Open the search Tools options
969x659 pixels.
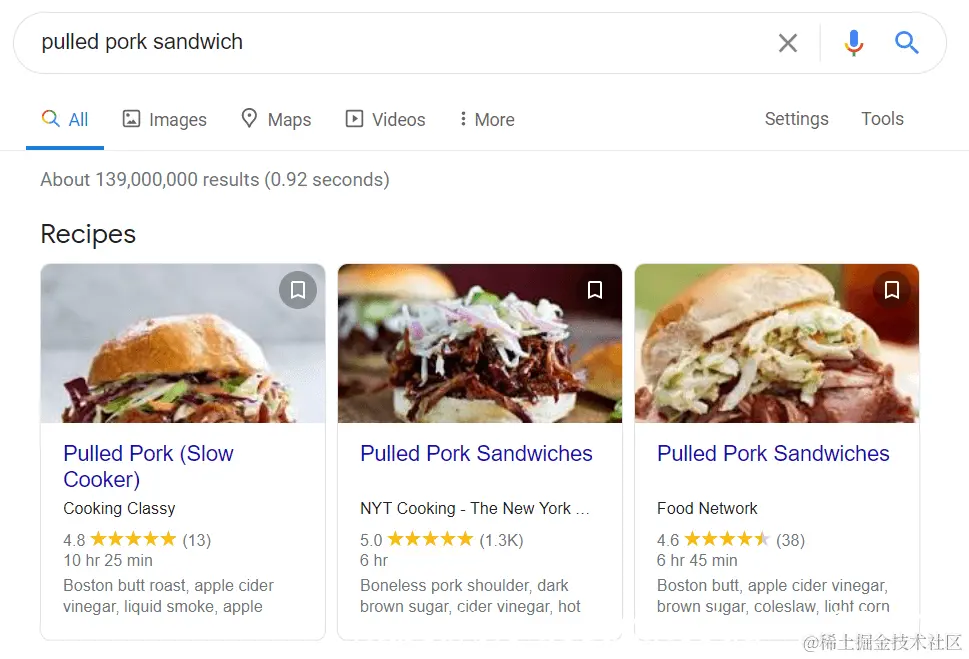coord(882,119)
